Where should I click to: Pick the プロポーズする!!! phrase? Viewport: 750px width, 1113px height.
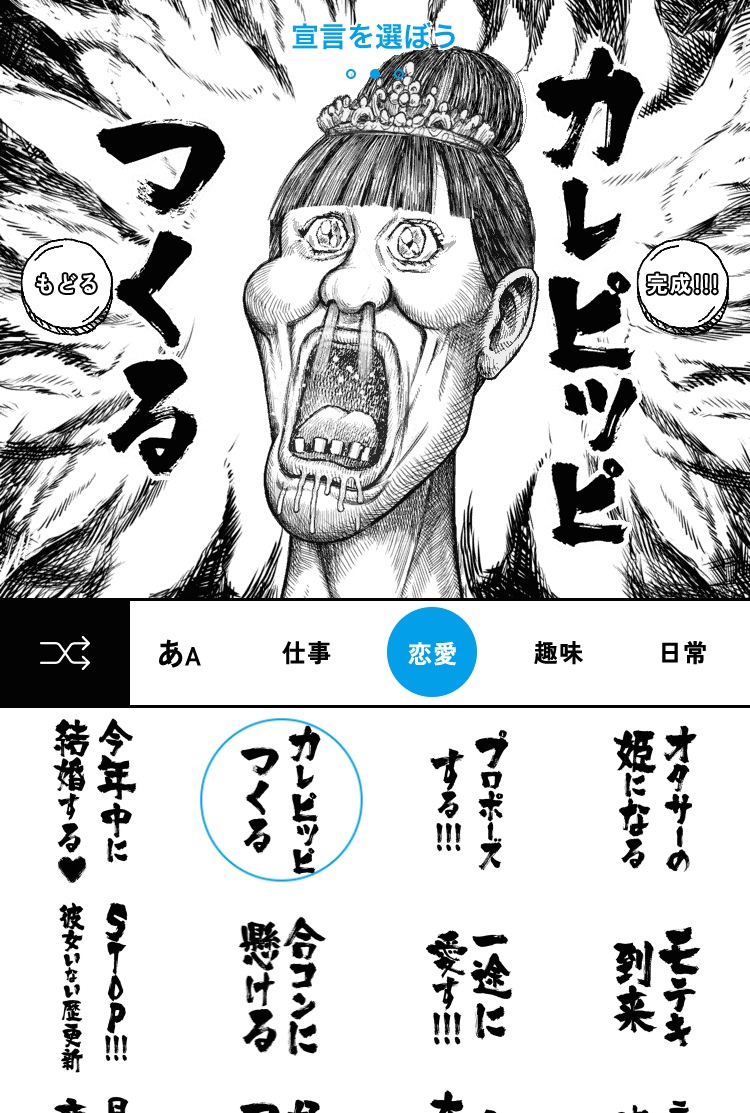469,801
